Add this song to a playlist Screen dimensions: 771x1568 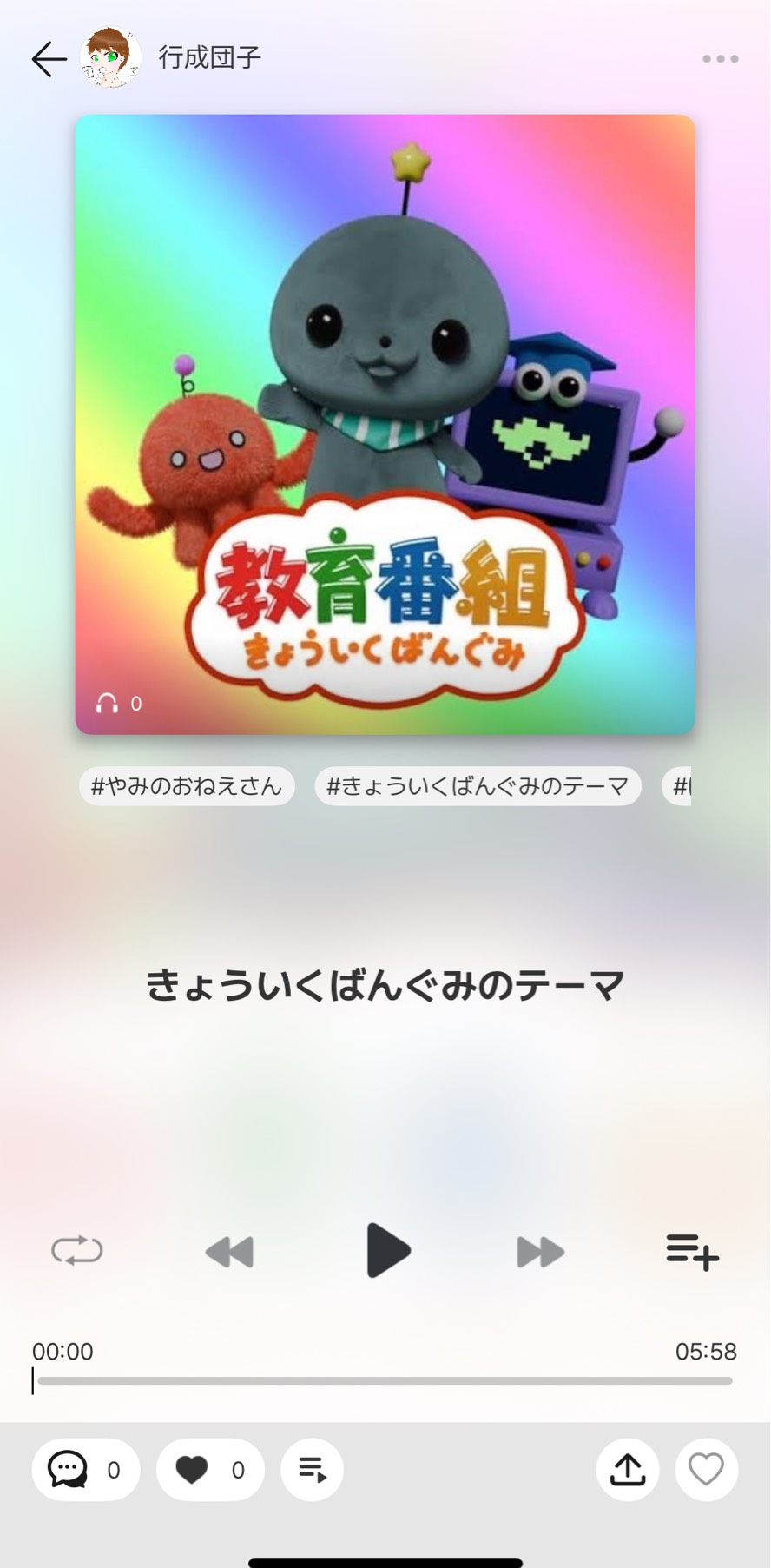point(692,1252)
